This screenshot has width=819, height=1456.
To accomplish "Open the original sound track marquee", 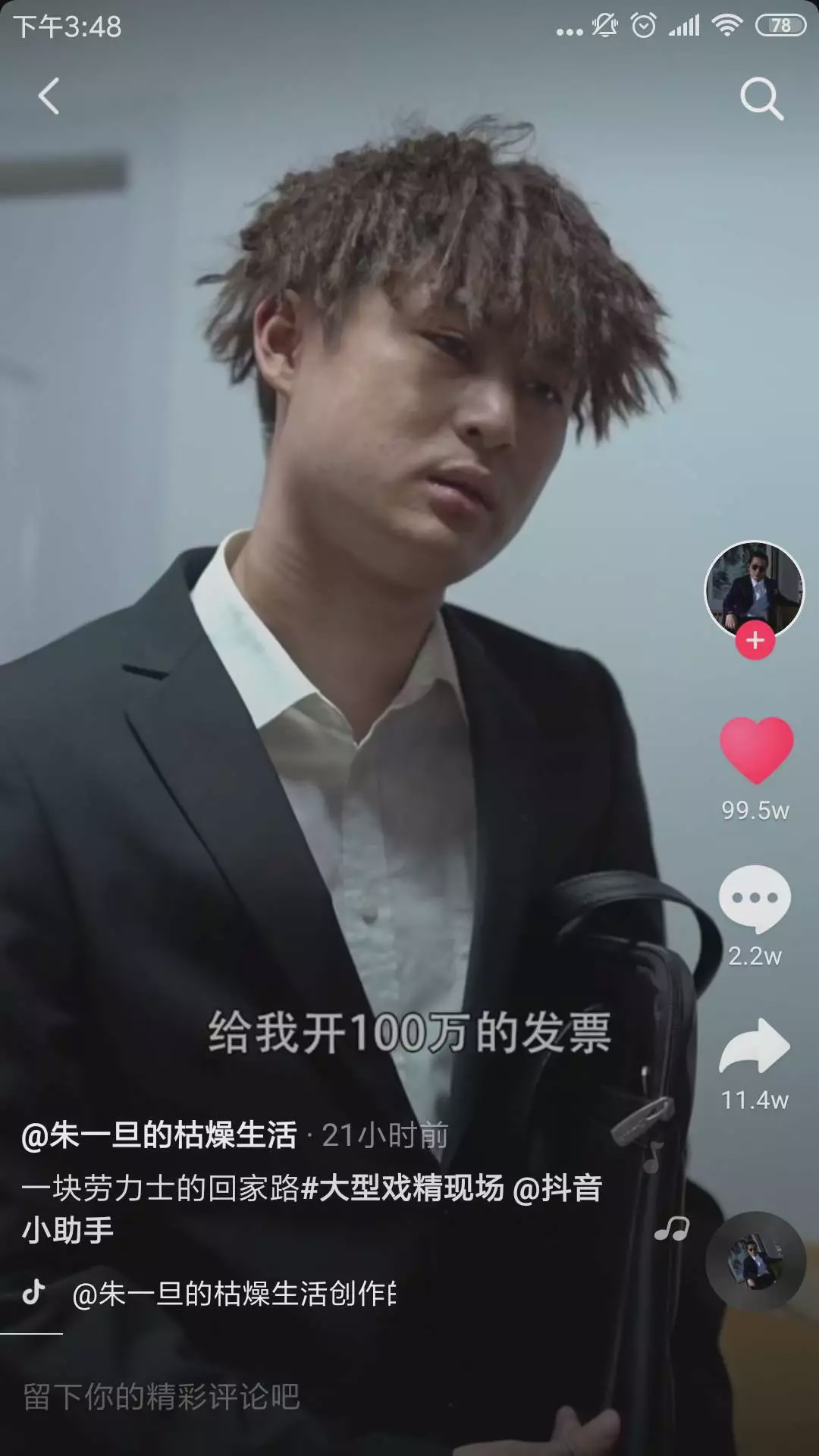I will point(234,1294).
